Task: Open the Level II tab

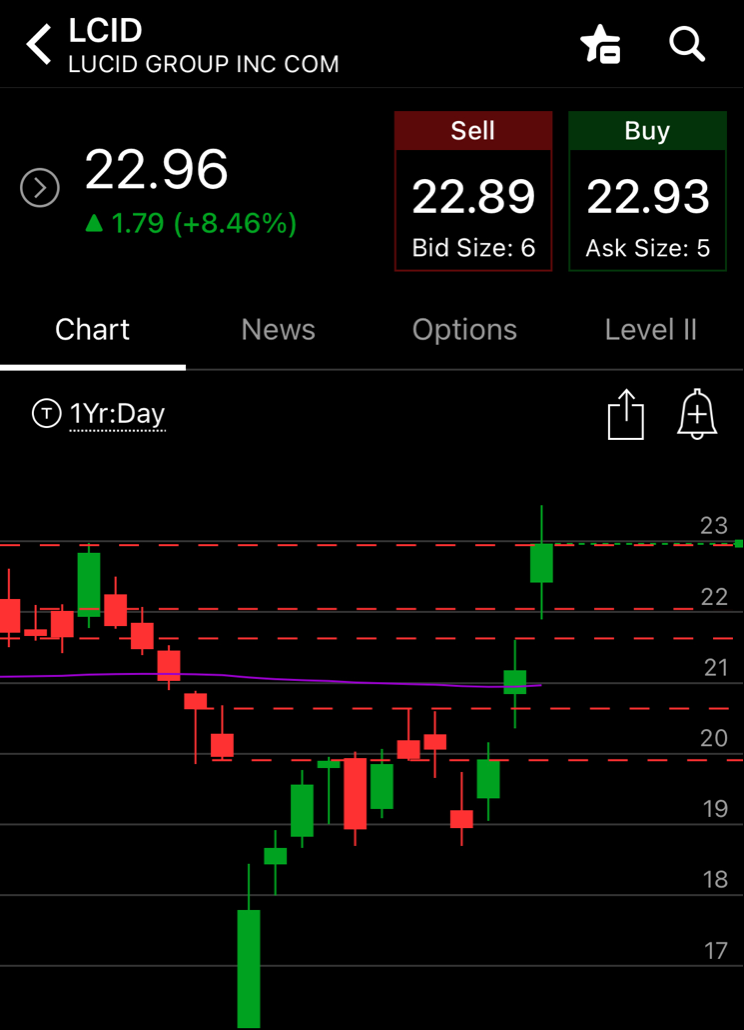Action: pos(650,330)
